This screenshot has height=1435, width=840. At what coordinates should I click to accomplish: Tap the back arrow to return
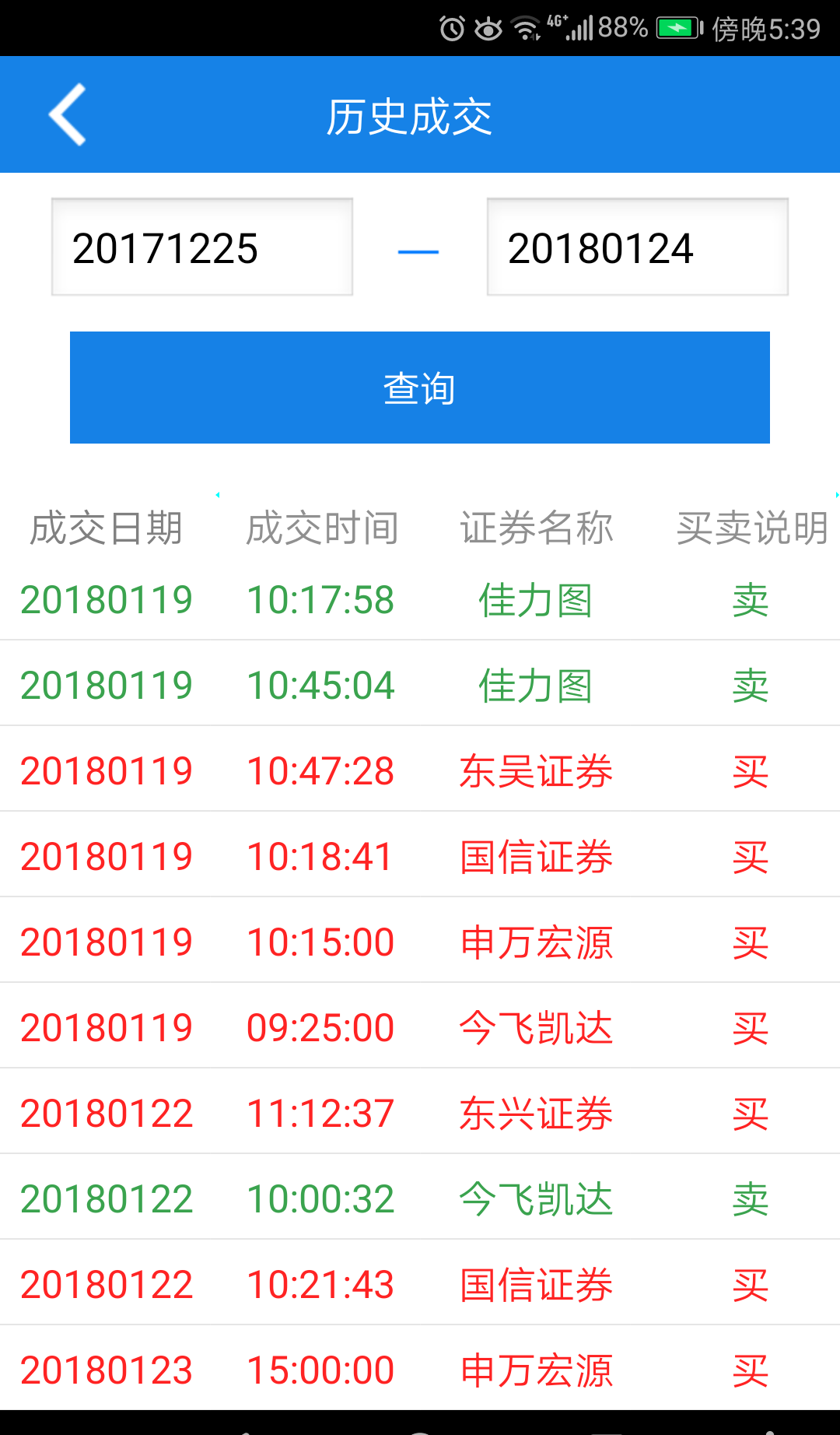68,114
